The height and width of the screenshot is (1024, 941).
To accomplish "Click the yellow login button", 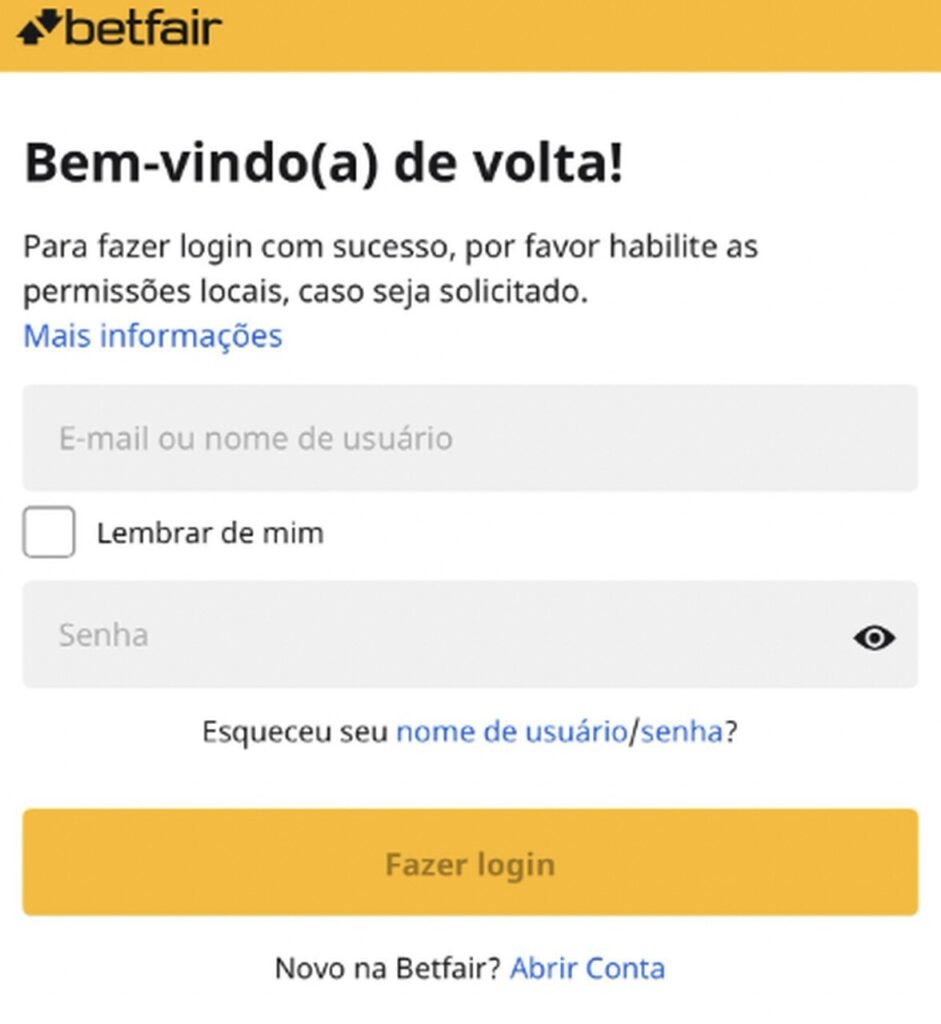I will 470,864.
